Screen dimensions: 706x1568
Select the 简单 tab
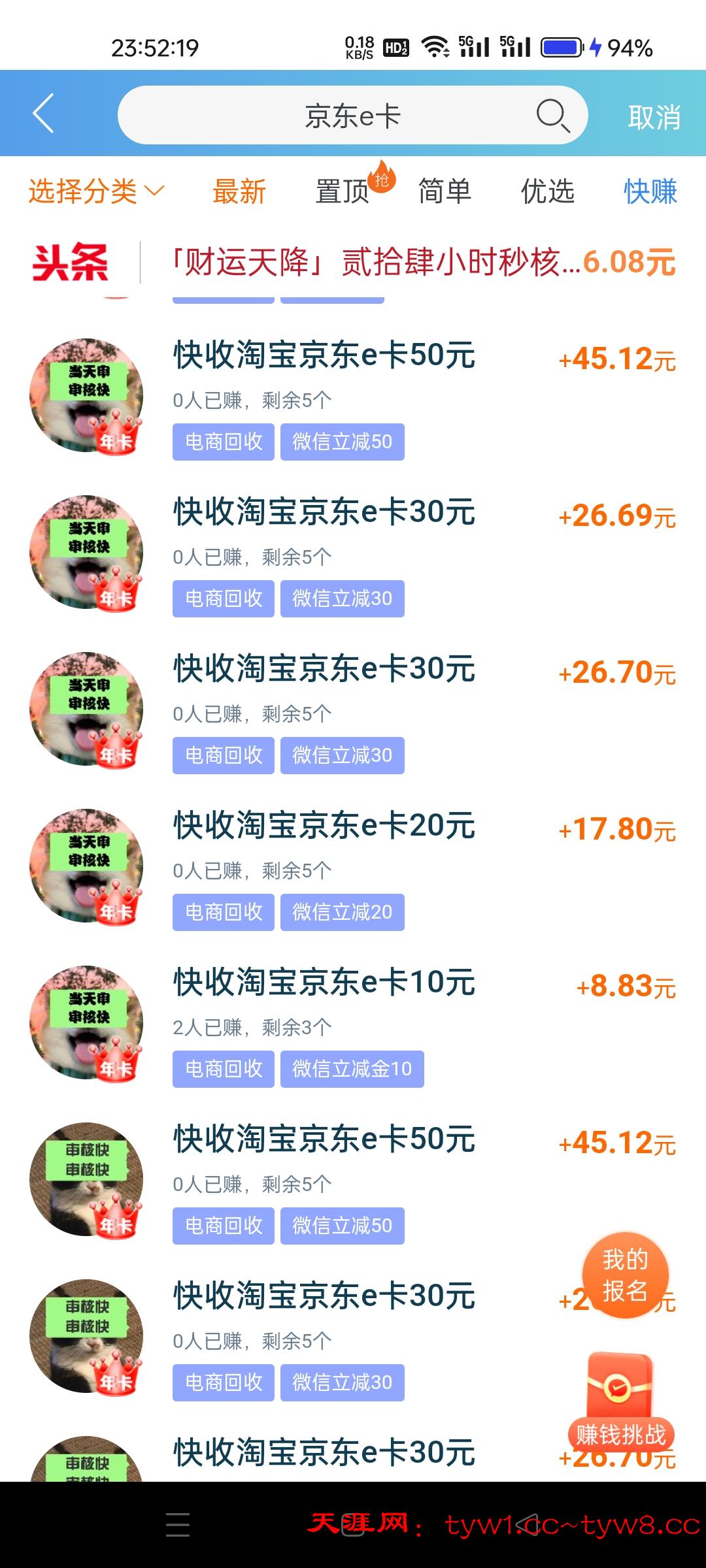(445, 192)
